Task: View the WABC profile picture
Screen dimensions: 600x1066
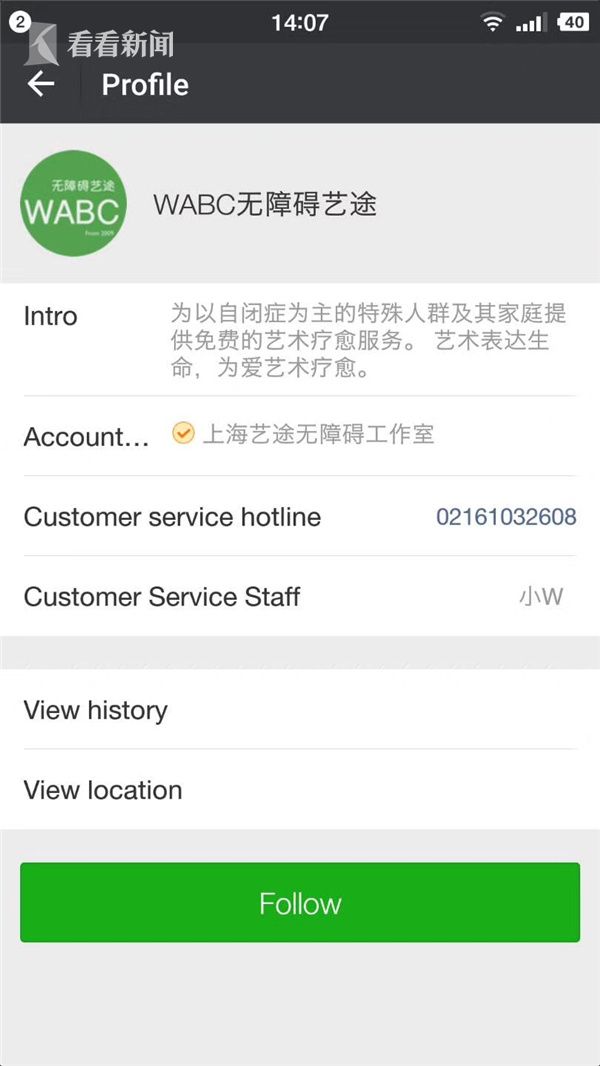Action: click(73, 203)
